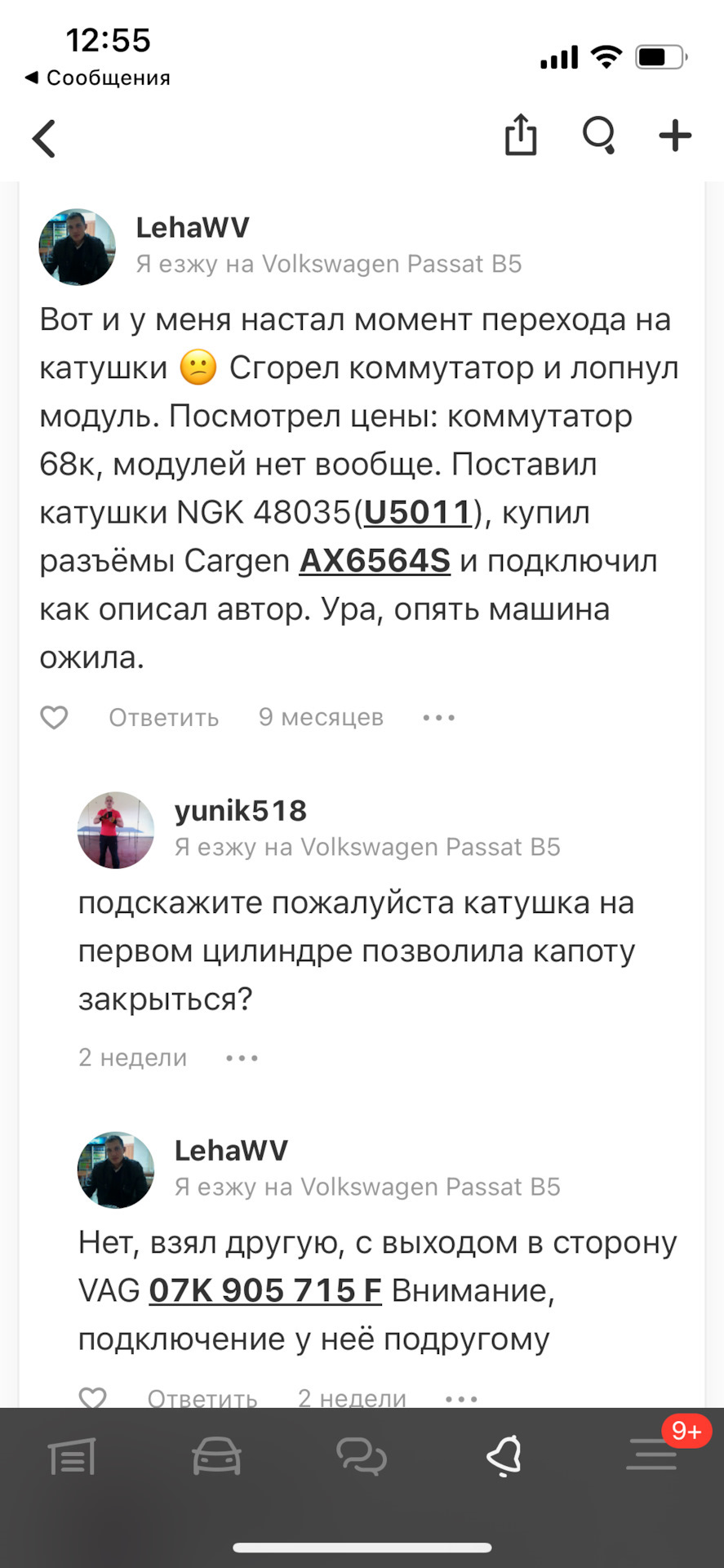The height and width of the screenshot is (1568, 724).
Task: Switch to the feed tab
Action: (x=73, y=1457)
